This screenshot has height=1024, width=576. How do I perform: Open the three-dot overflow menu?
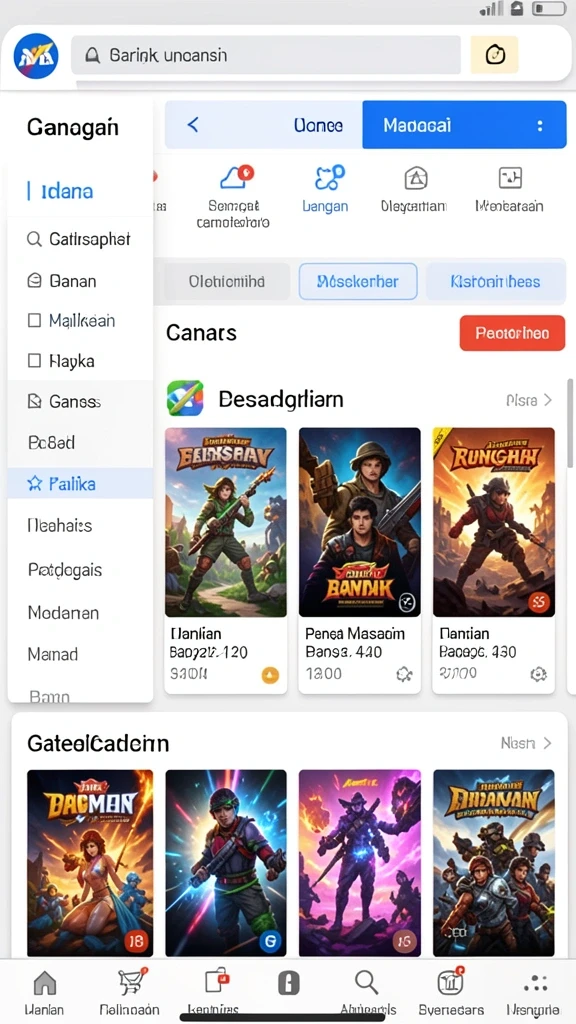[540, 125]
